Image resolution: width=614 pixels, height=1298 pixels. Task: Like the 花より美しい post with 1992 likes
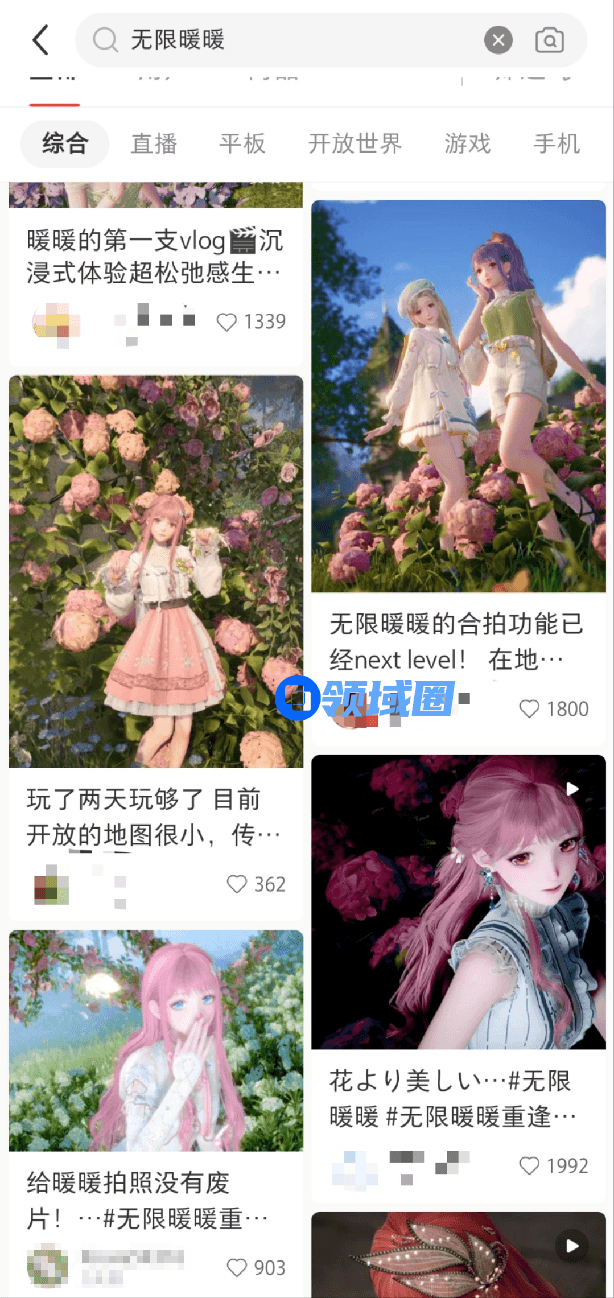click(529, 1166)
